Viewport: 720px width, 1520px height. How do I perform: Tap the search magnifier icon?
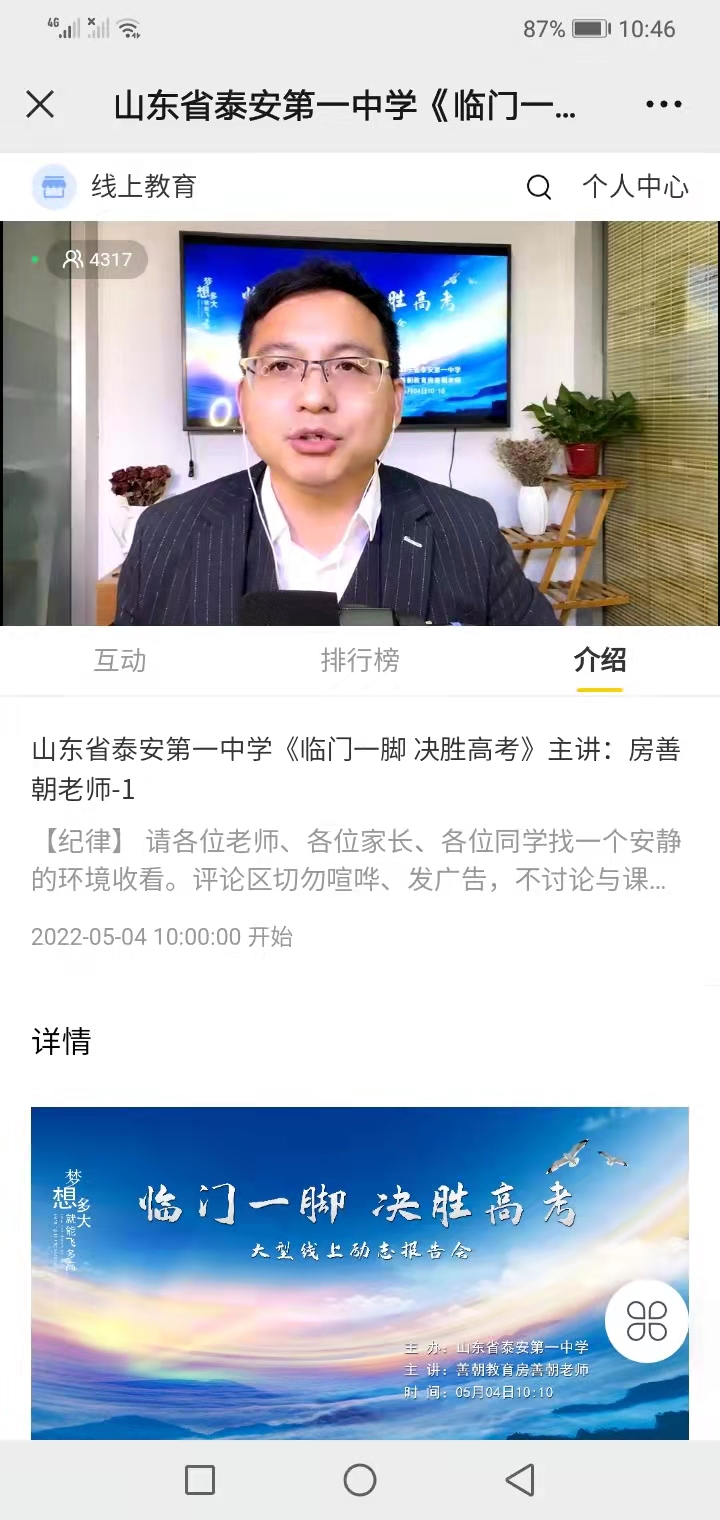click(539, 187)
